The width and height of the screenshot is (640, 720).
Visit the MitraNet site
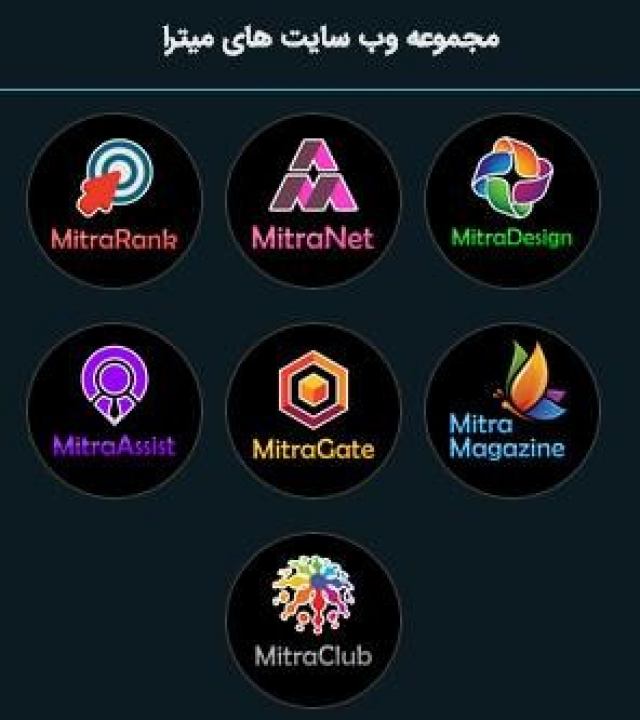(x=313, y=200)
